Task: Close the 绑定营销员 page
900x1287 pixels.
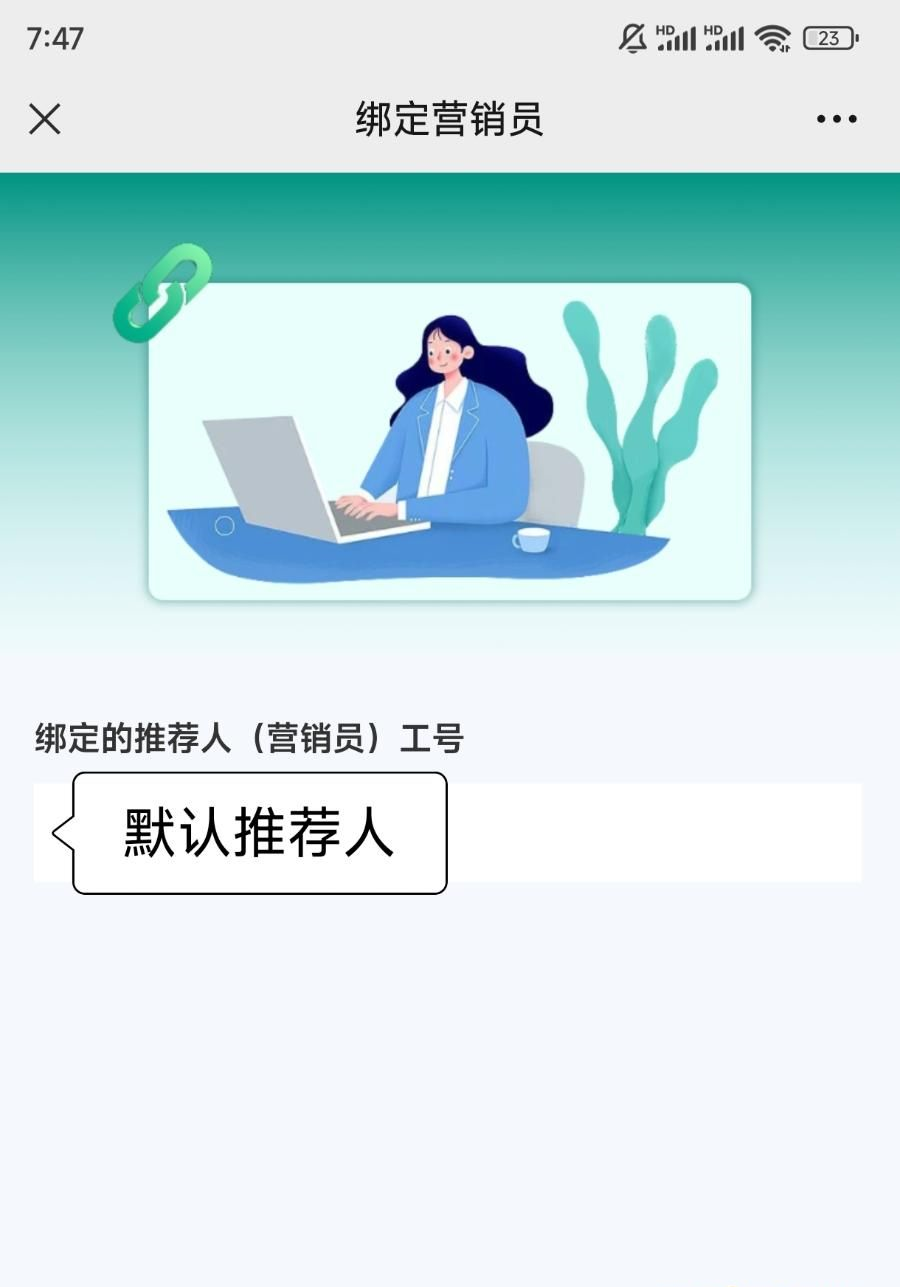Action: [x=45, y=119]
